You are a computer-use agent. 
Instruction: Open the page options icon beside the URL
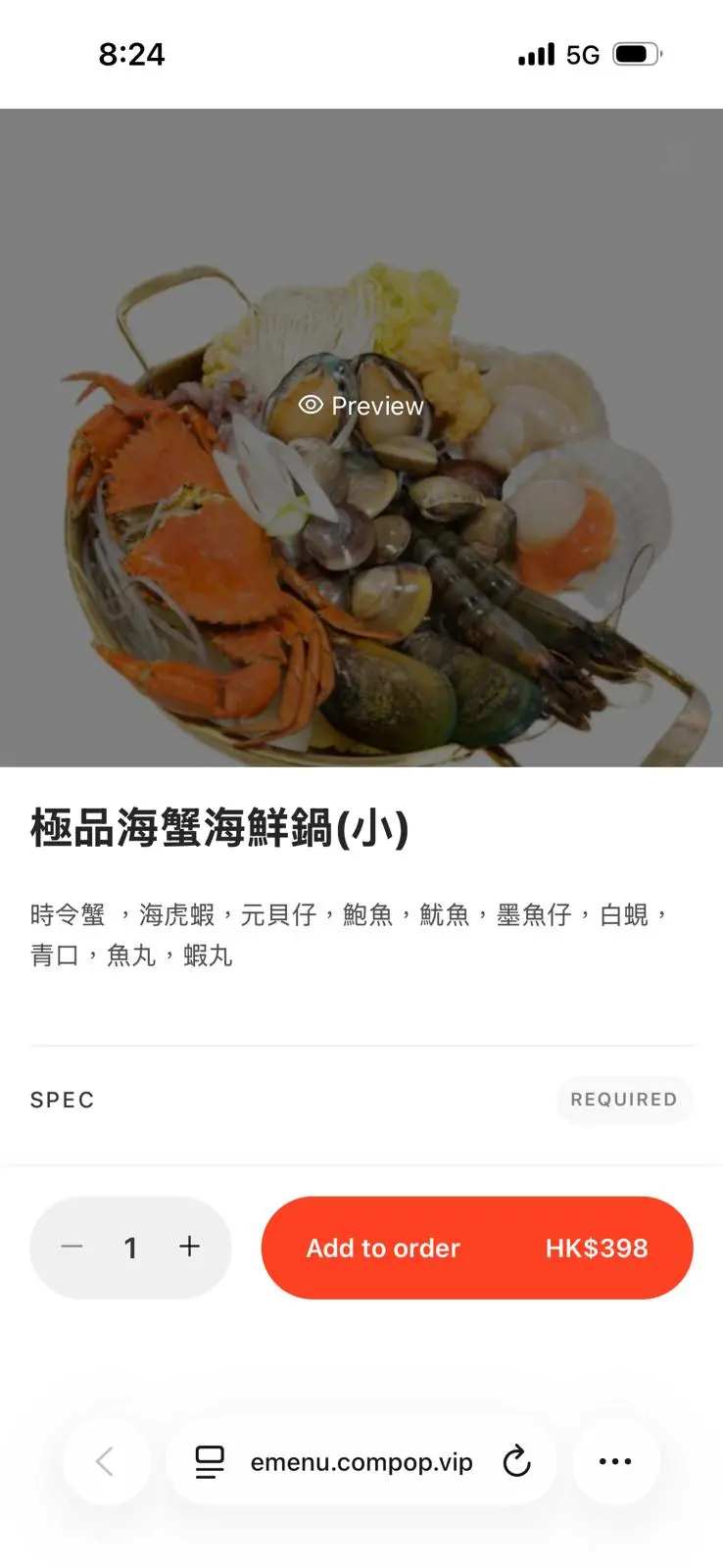click(210, 1462)
